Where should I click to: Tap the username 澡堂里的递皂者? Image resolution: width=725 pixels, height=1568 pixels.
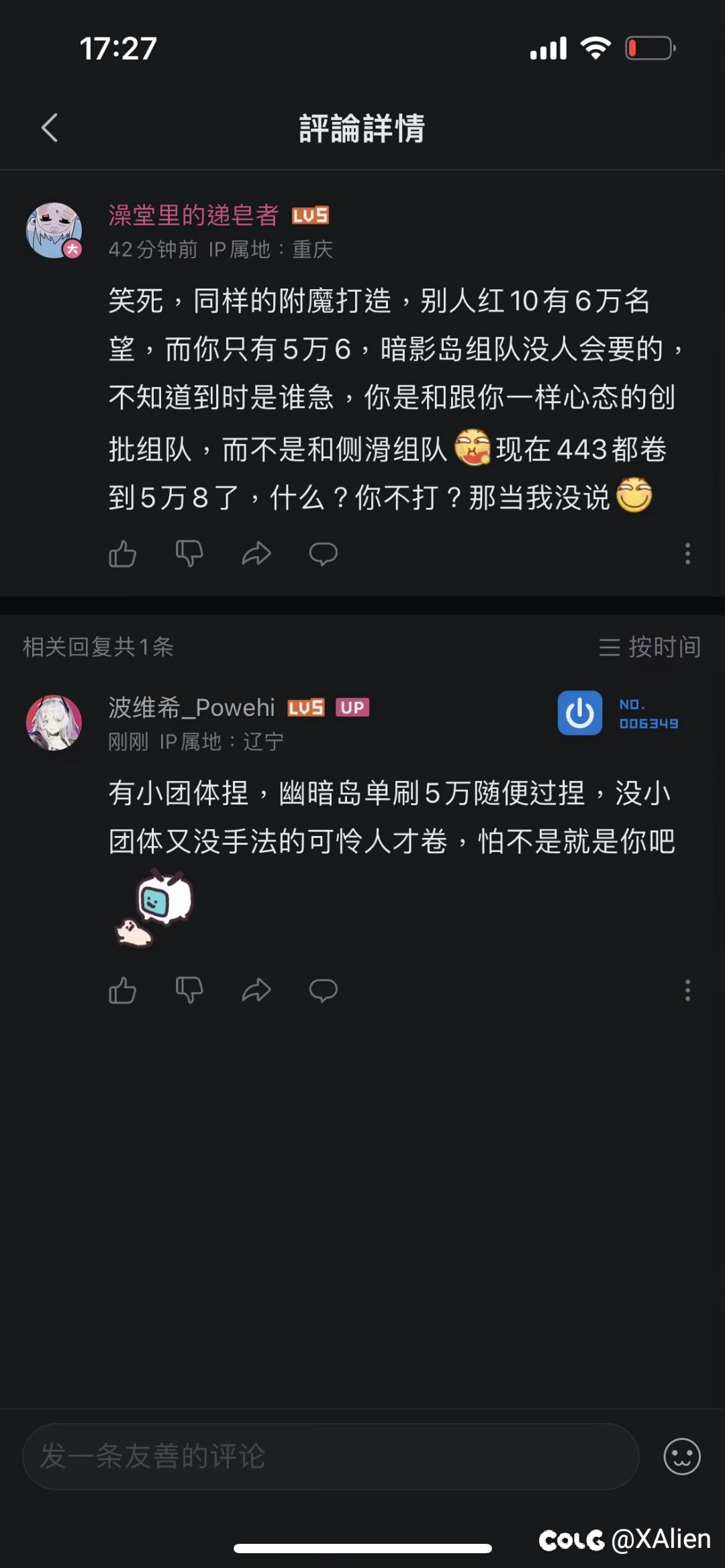coord(193,215)
